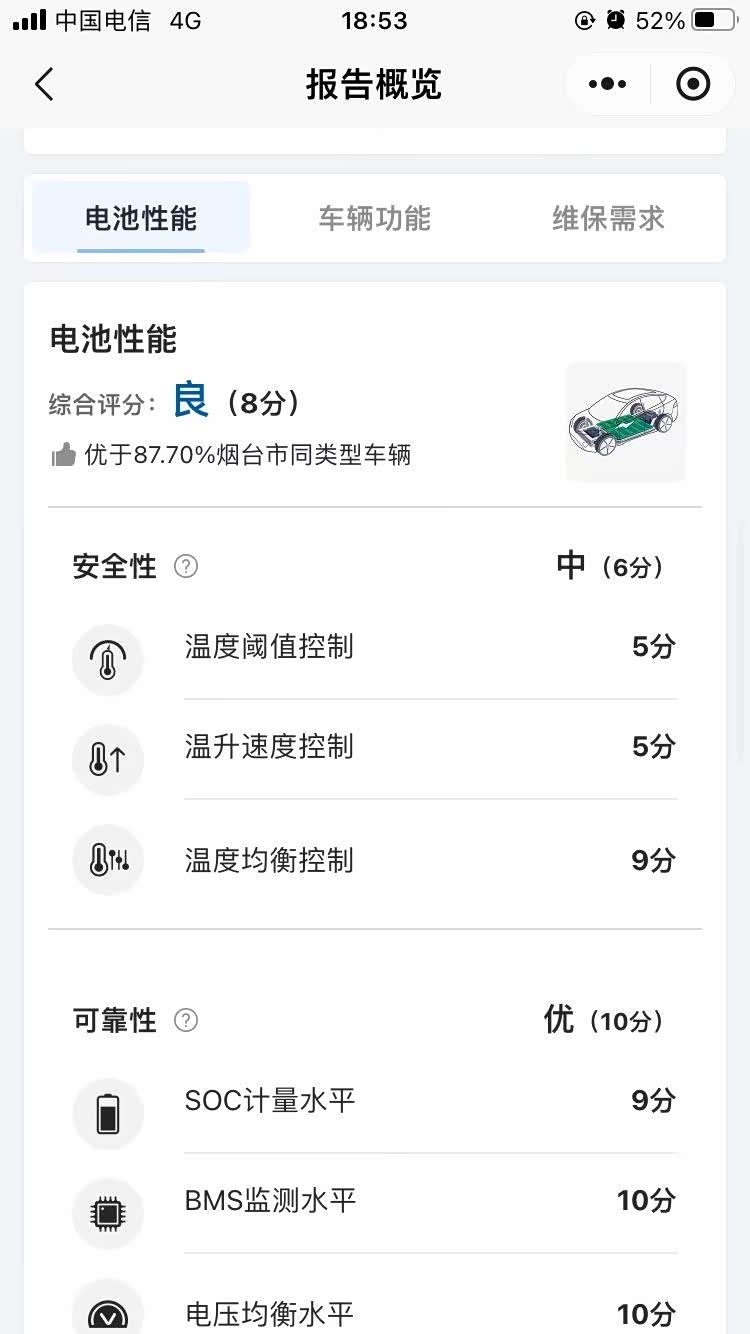Select the 电池性能 tab
Screen dimensions: 750x1334
click(141, 218)
